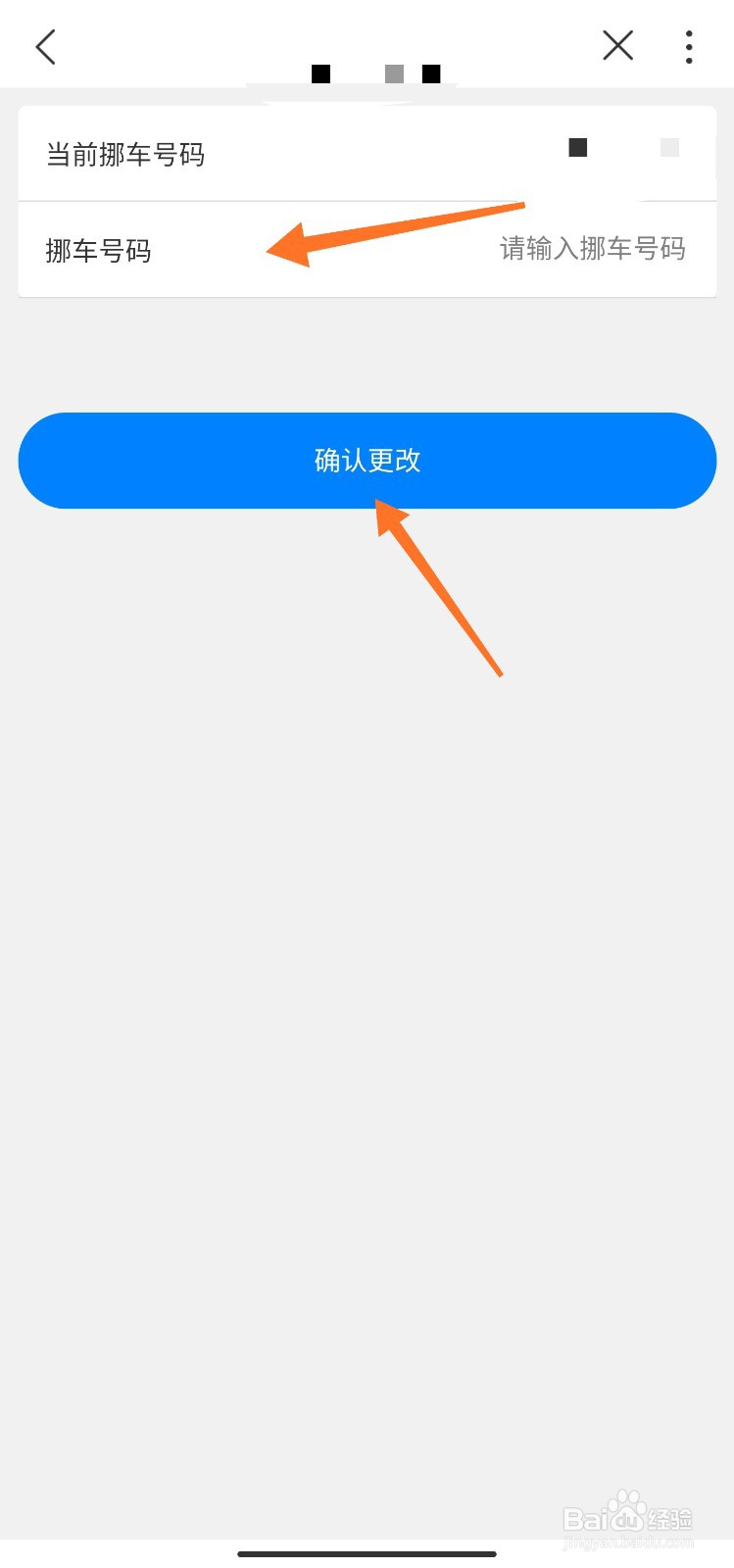Open the three-dot overflow menu
734x1568 pixels.
tap(689, 46)
